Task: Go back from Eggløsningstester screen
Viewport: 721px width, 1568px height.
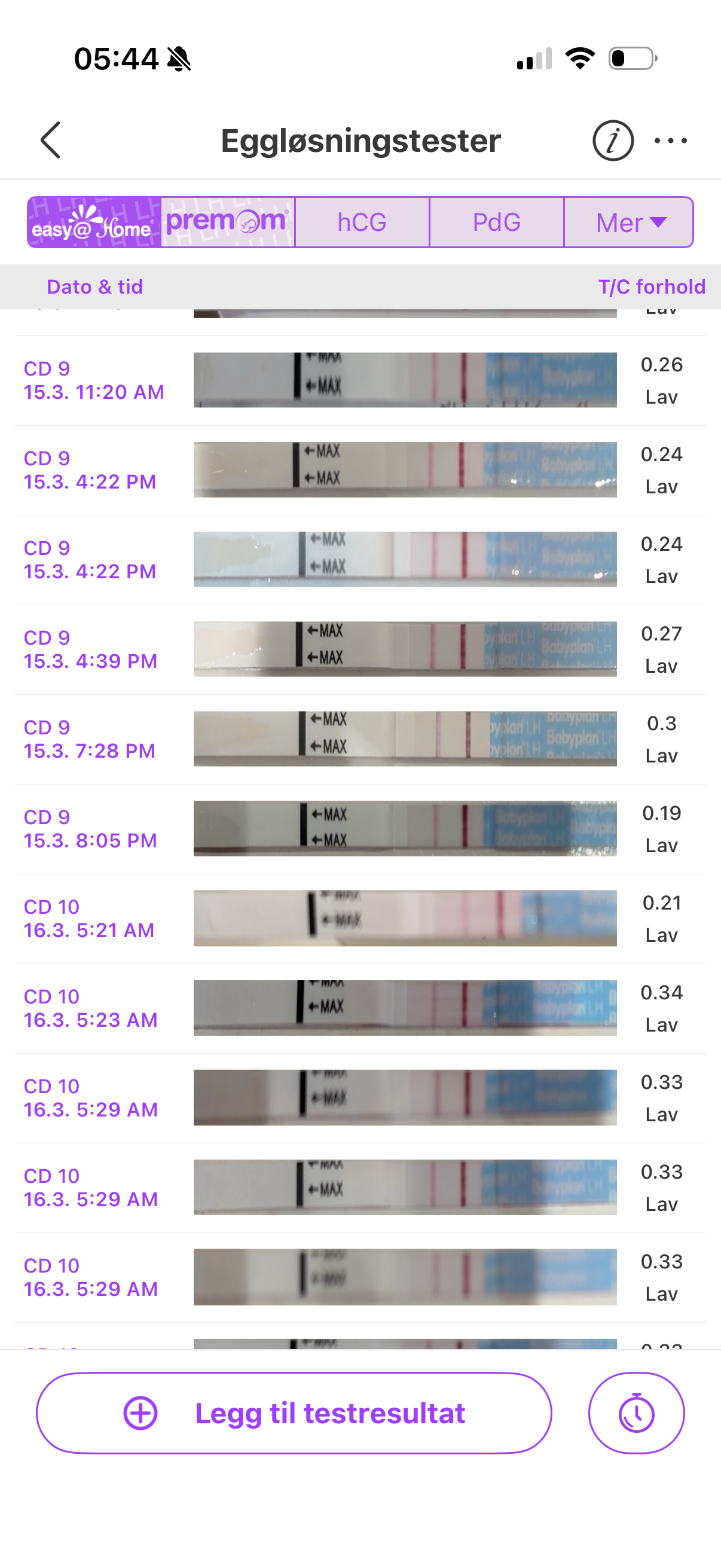Action: (51, 140)
